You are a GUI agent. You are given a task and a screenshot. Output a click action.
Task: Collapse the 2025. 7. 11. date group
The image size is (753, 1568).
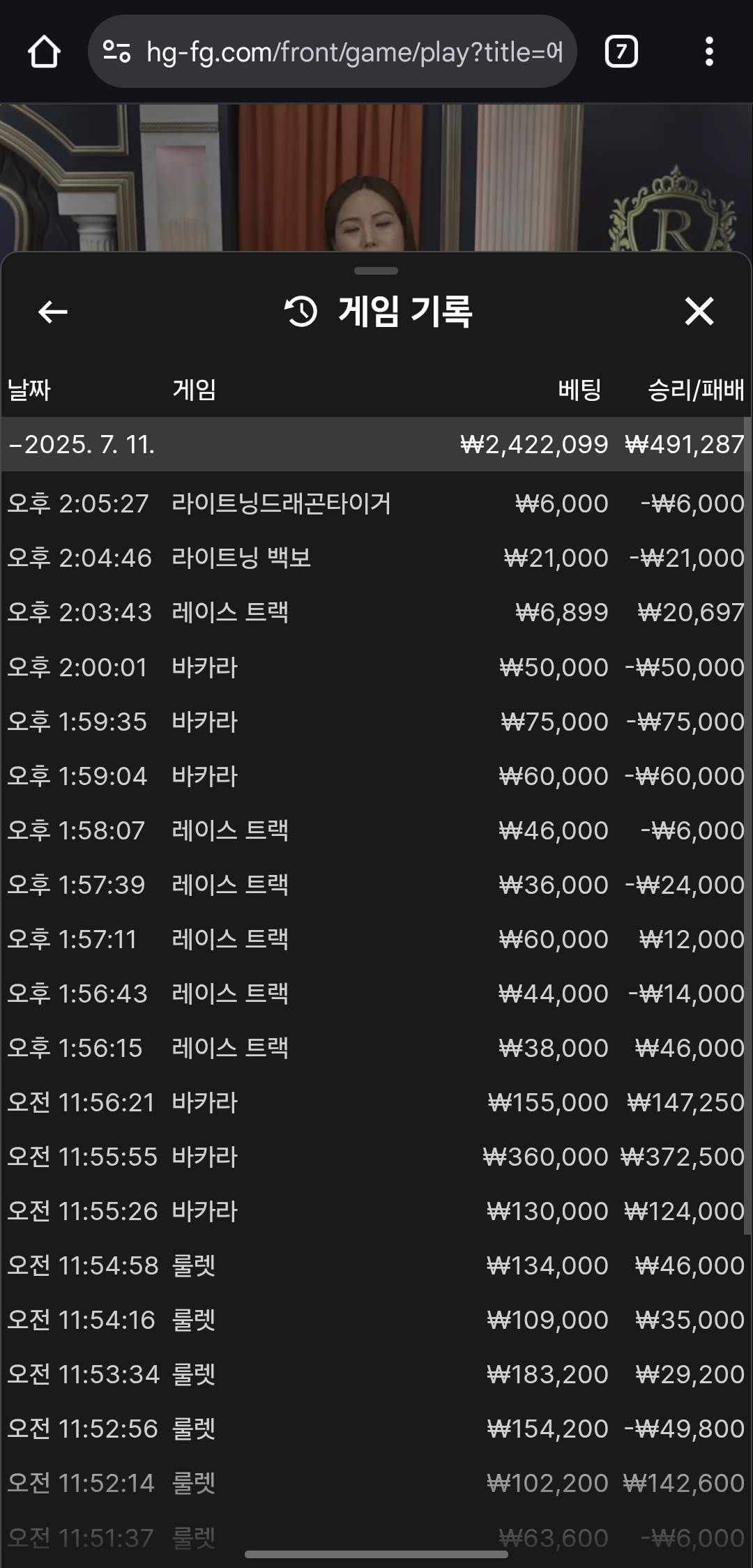click(374, 444)
